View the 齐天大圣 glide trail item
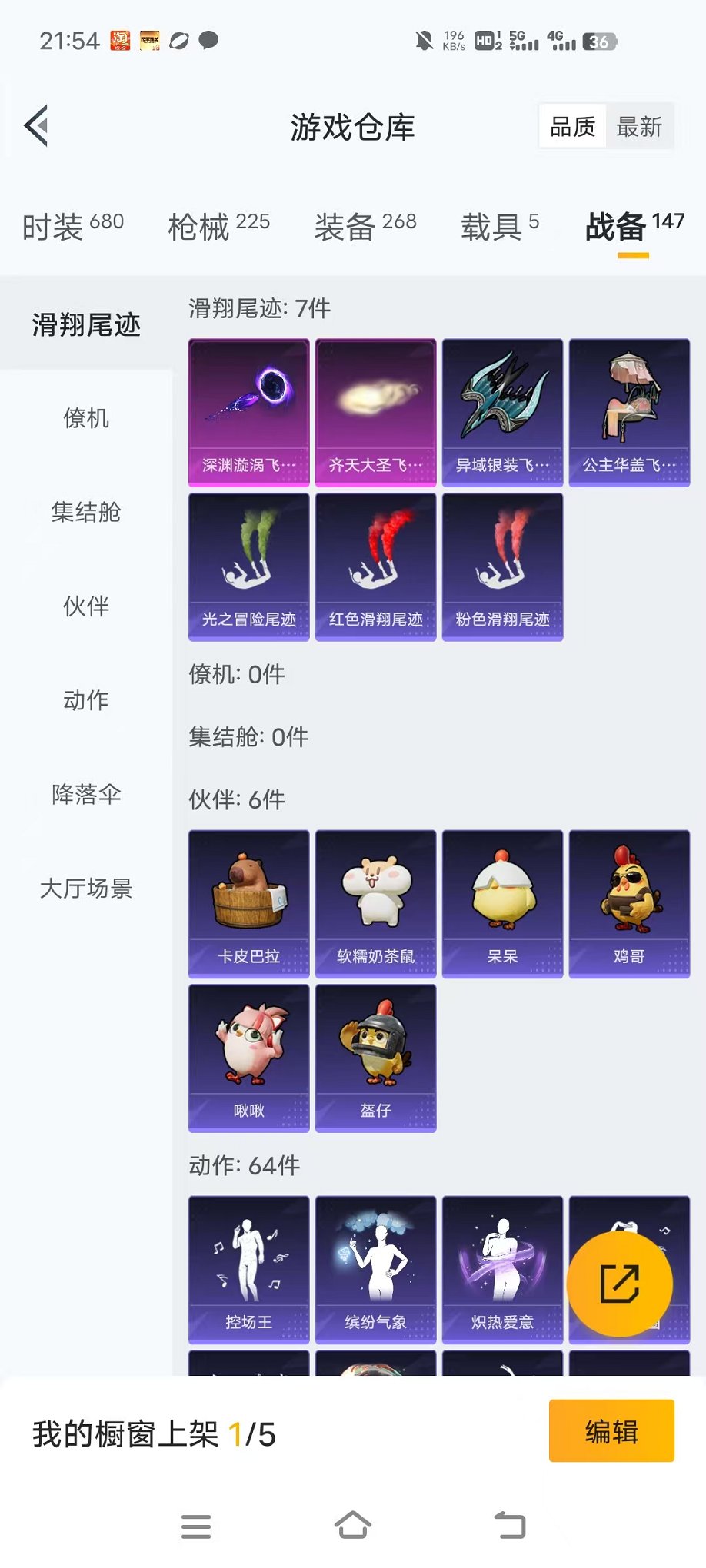Screen dimensions: 706x1568 point(375,413)
